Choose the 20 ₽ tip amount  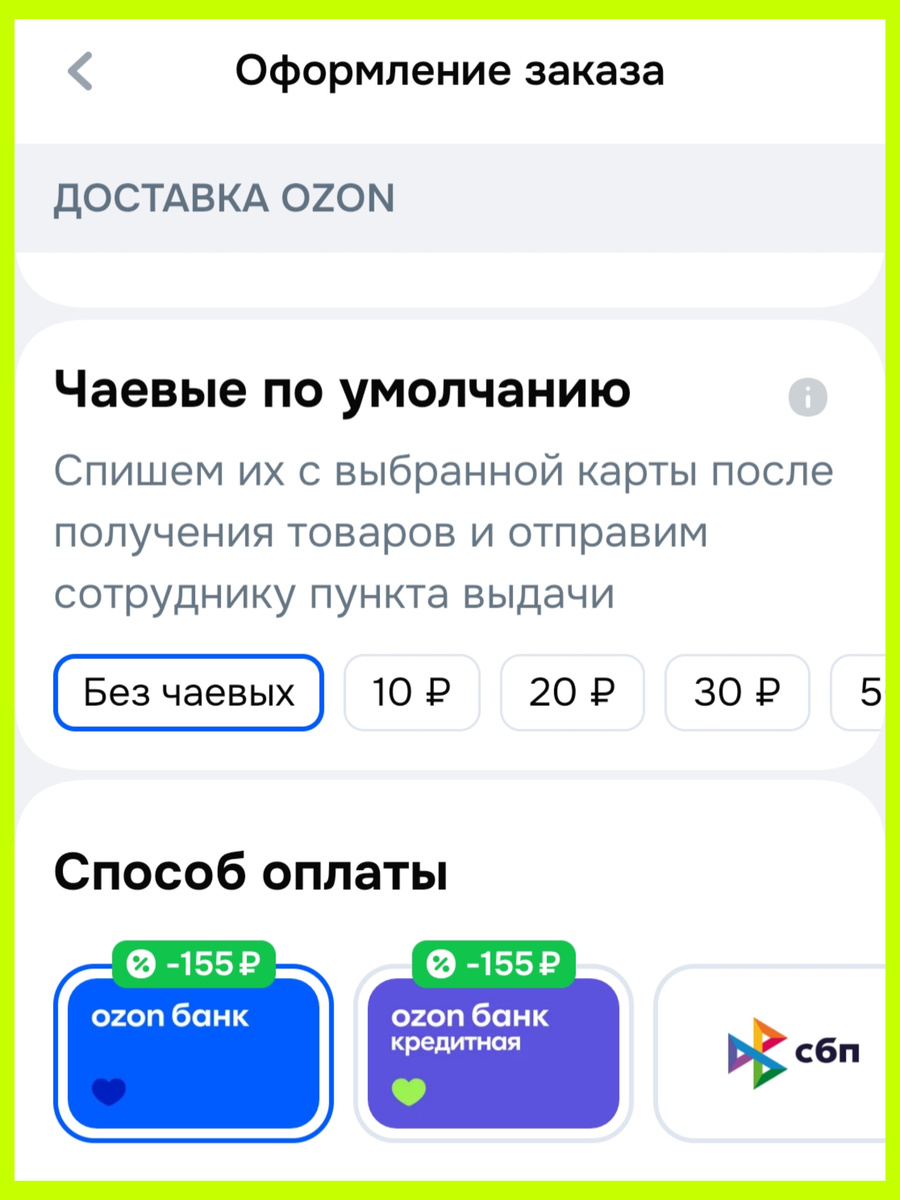coord(572,692)
